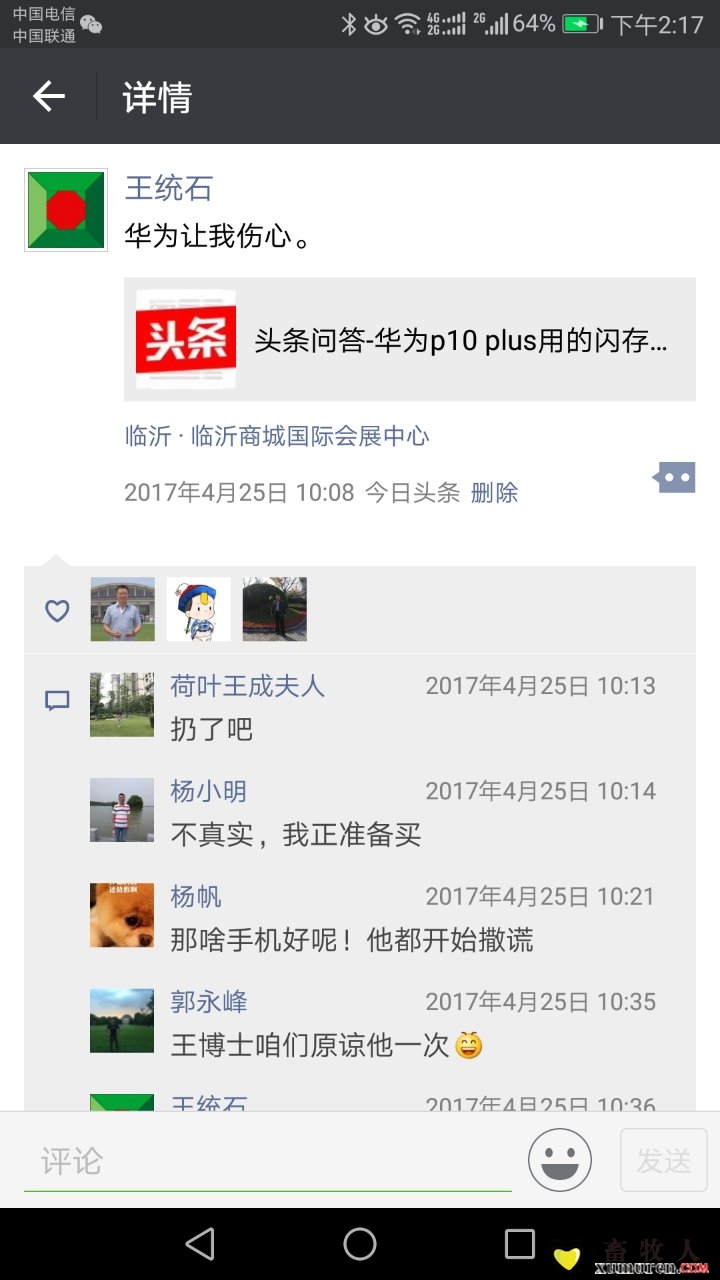Go back using the top arrow
The width and height of the screenshot is (720, 1280).
48,97
